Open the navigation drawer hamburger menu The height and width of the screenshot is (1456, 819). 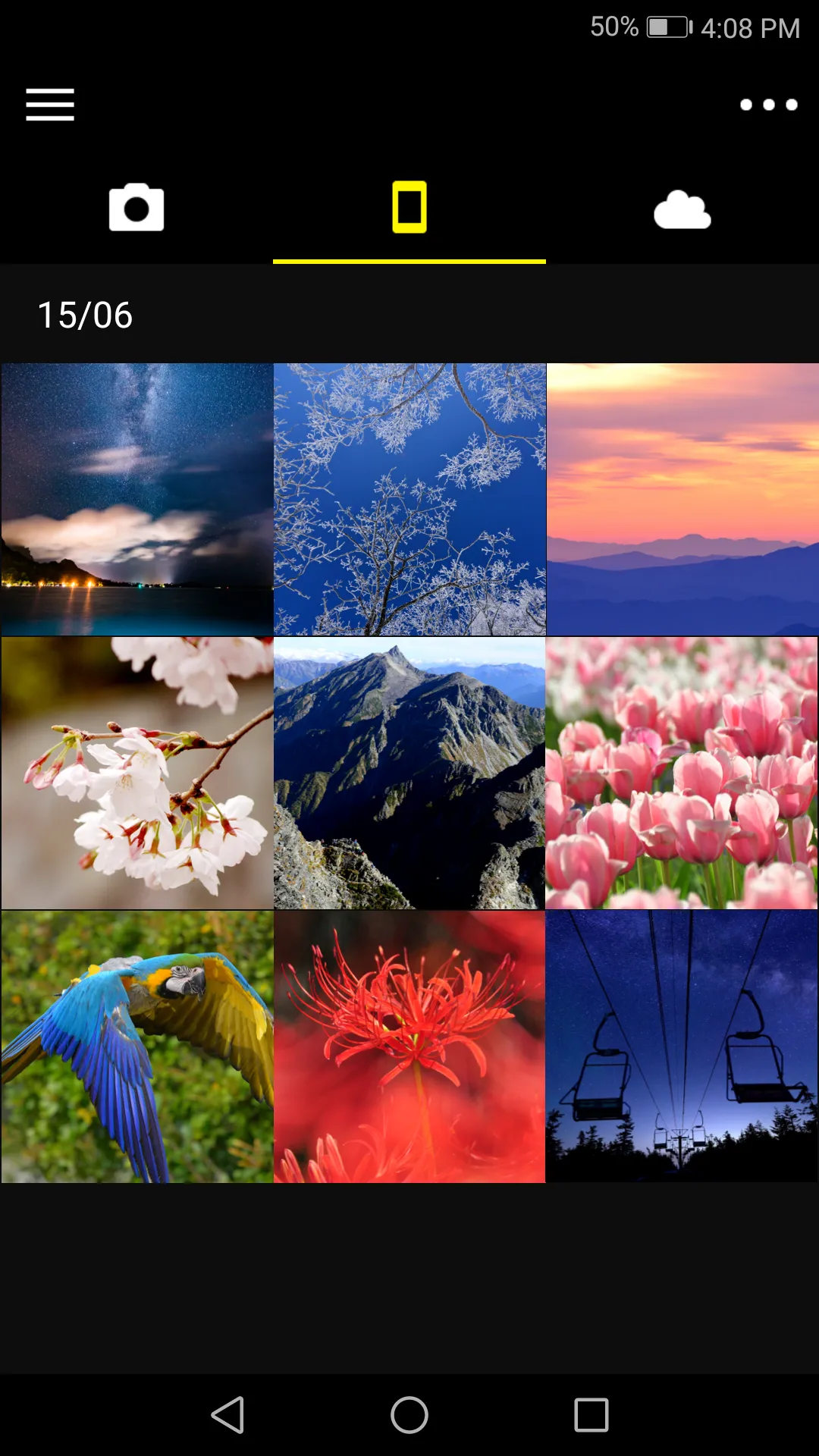[49, 105]
